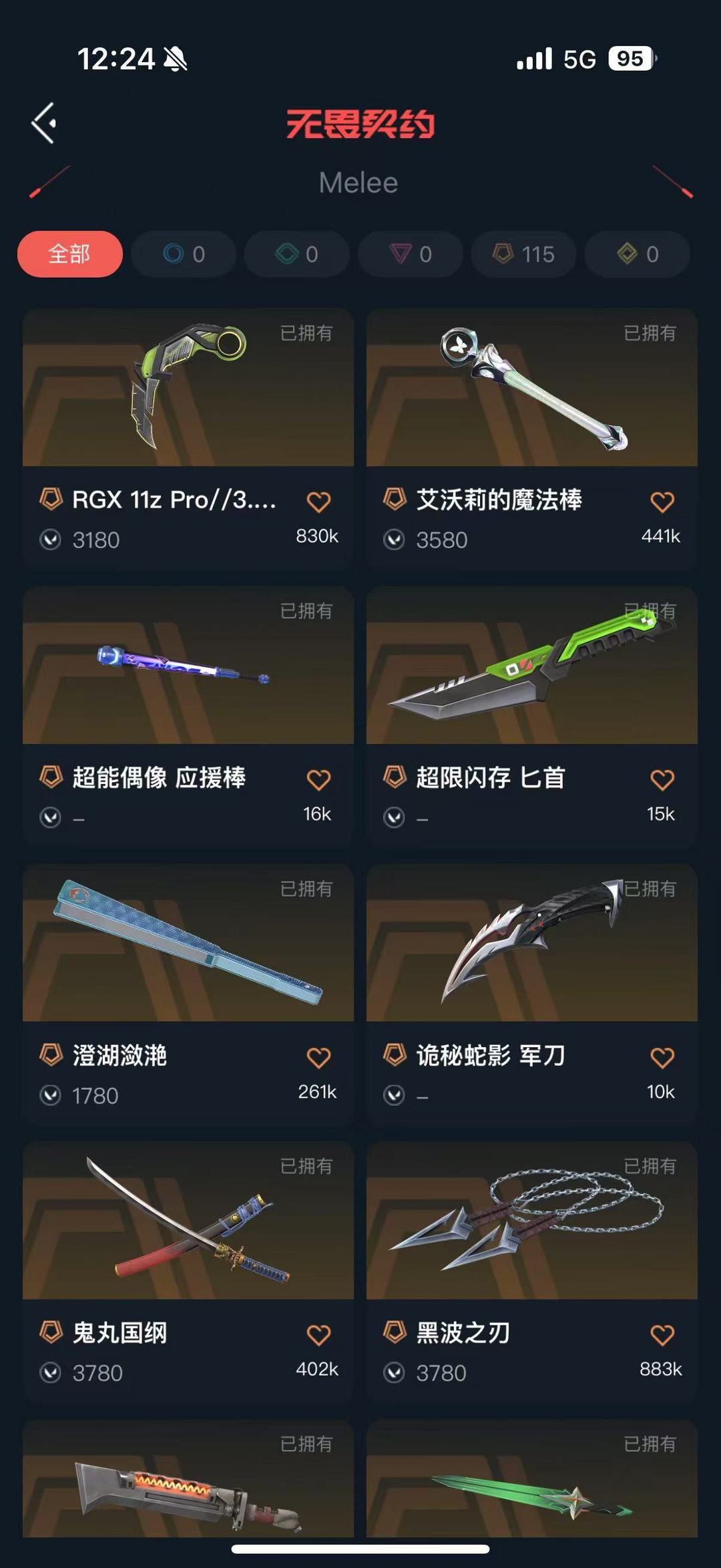Open the 澄湖潋滟 fan skin card

[188, 994]
